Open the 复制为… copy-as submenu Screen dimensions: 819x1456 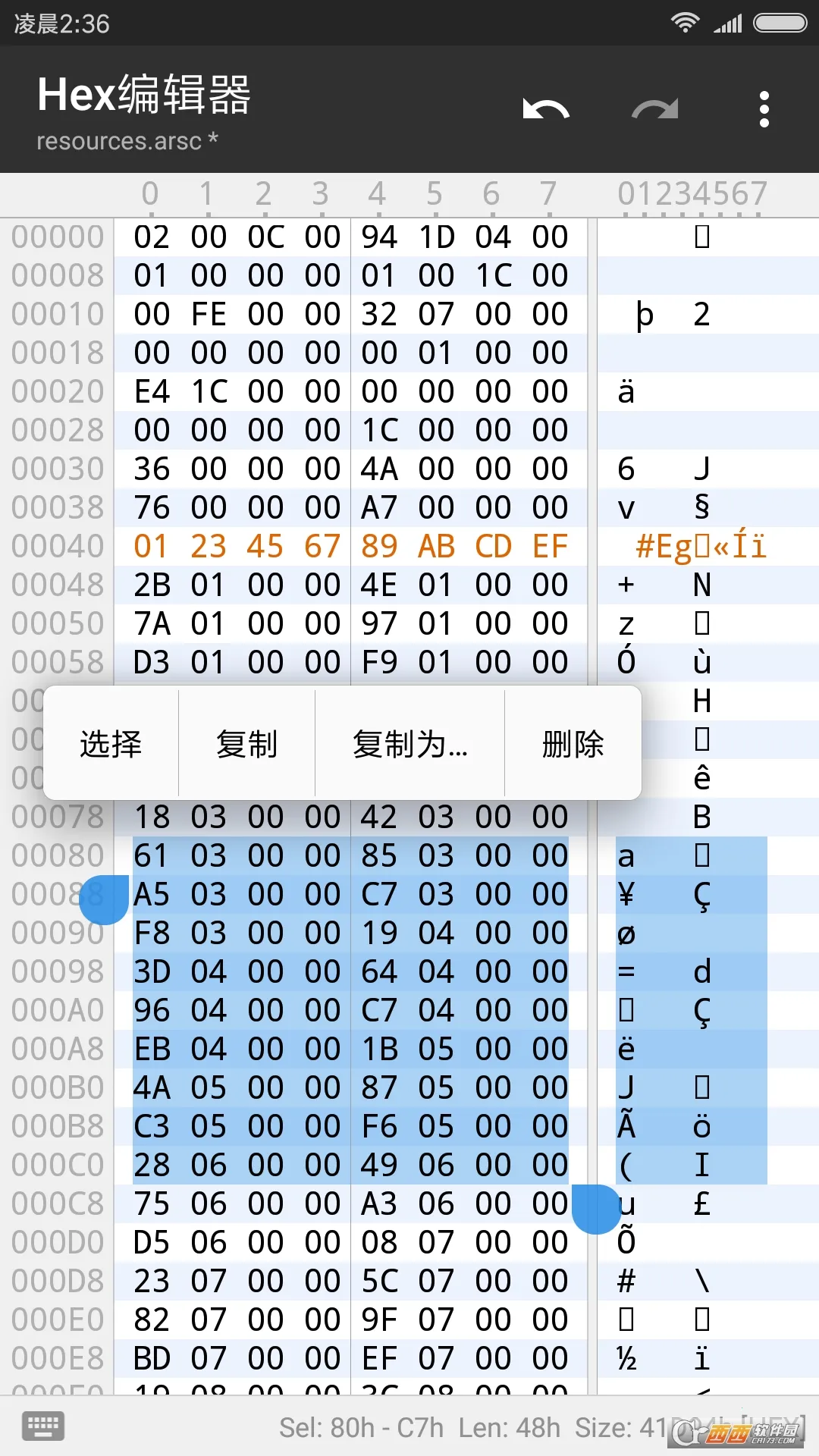point(409,744)
